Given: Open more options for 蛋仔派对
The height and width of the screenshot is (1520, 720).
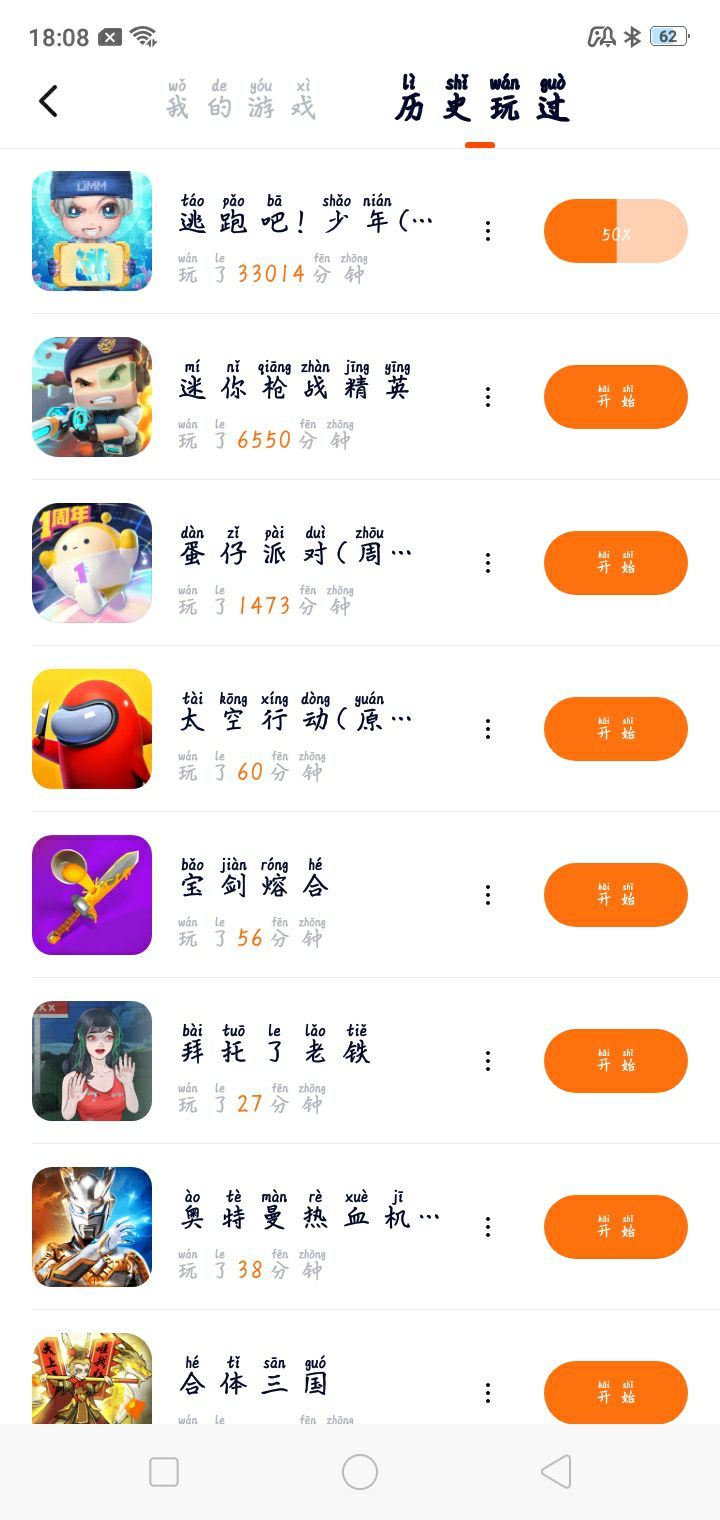Looking at the screenshot, I should [488, 563].
